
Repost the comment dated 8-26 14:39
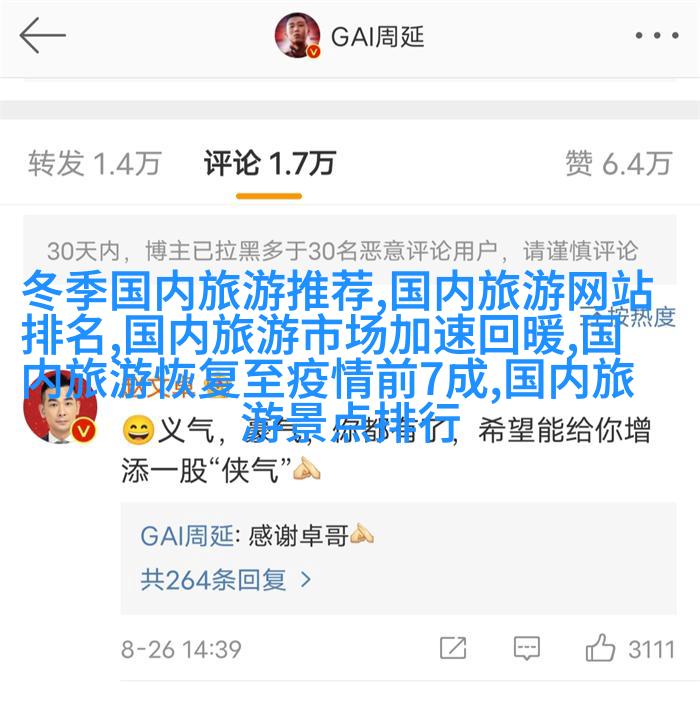[452, 648]
